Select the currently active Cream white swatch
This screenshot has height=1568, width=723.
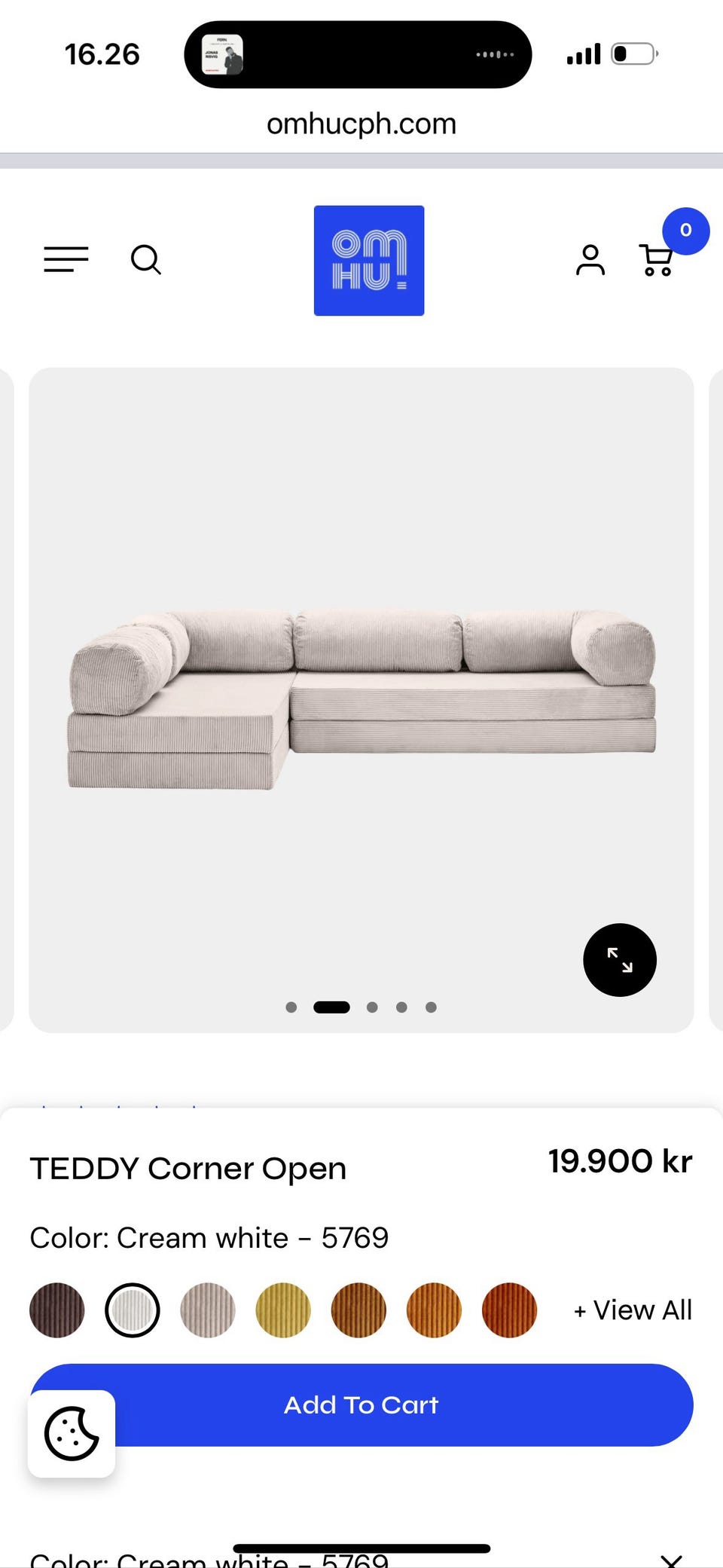(x=133, y=1310)
